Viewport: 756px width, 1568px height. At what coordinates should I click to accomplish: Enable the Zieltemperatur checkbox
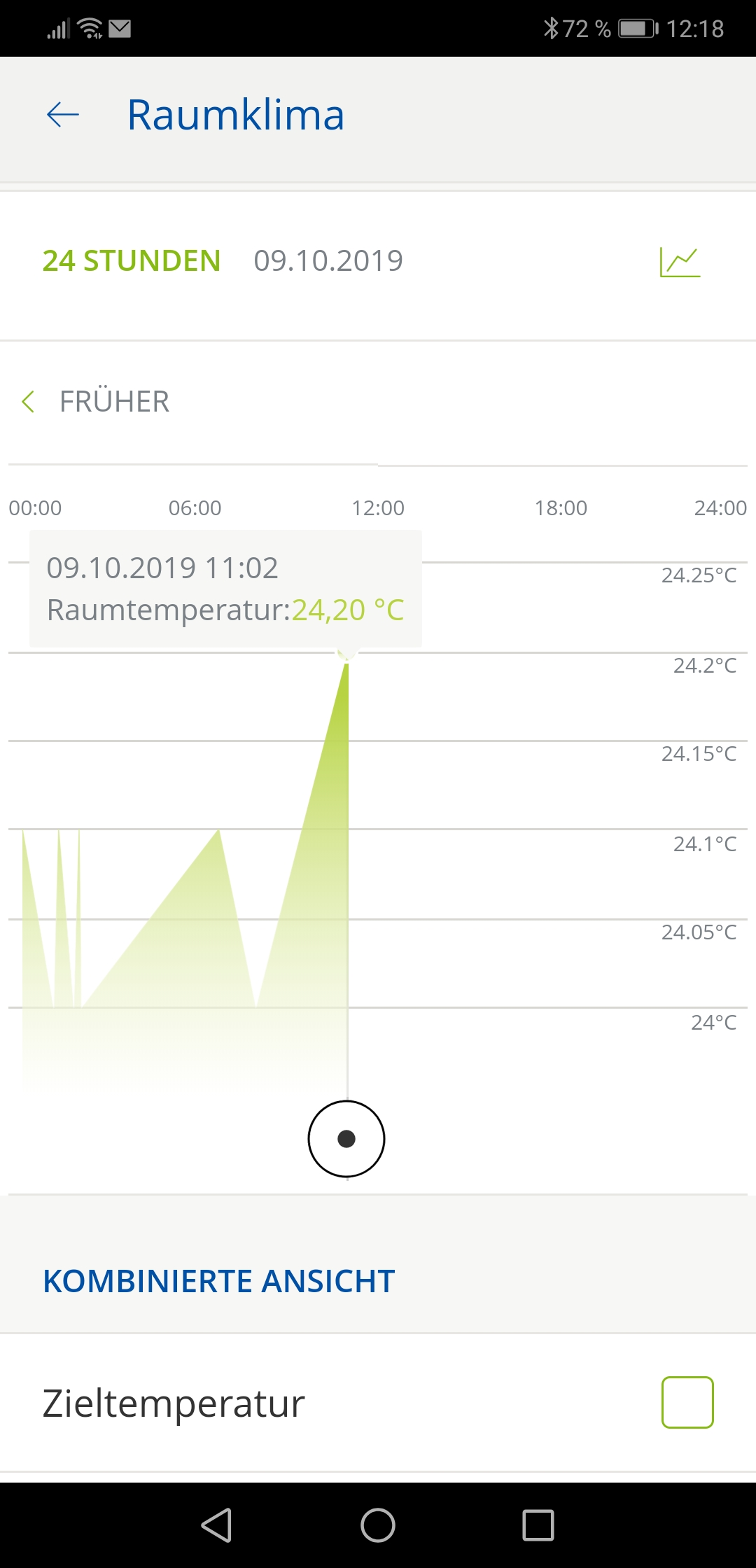click(x=687, y=1402)
